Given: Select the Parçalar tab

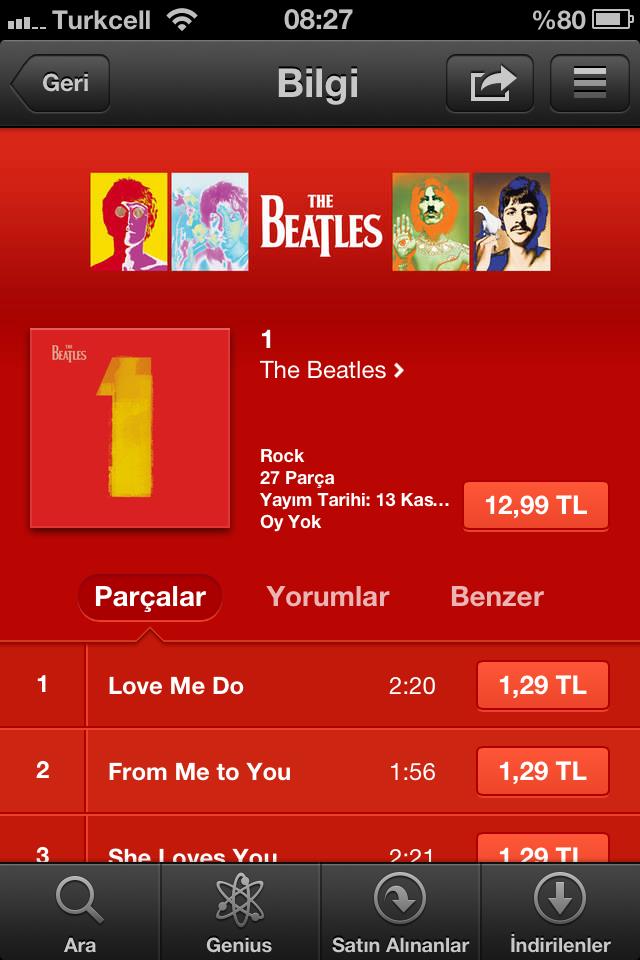Looking at the screenshot, I should [x=150, y=597].
